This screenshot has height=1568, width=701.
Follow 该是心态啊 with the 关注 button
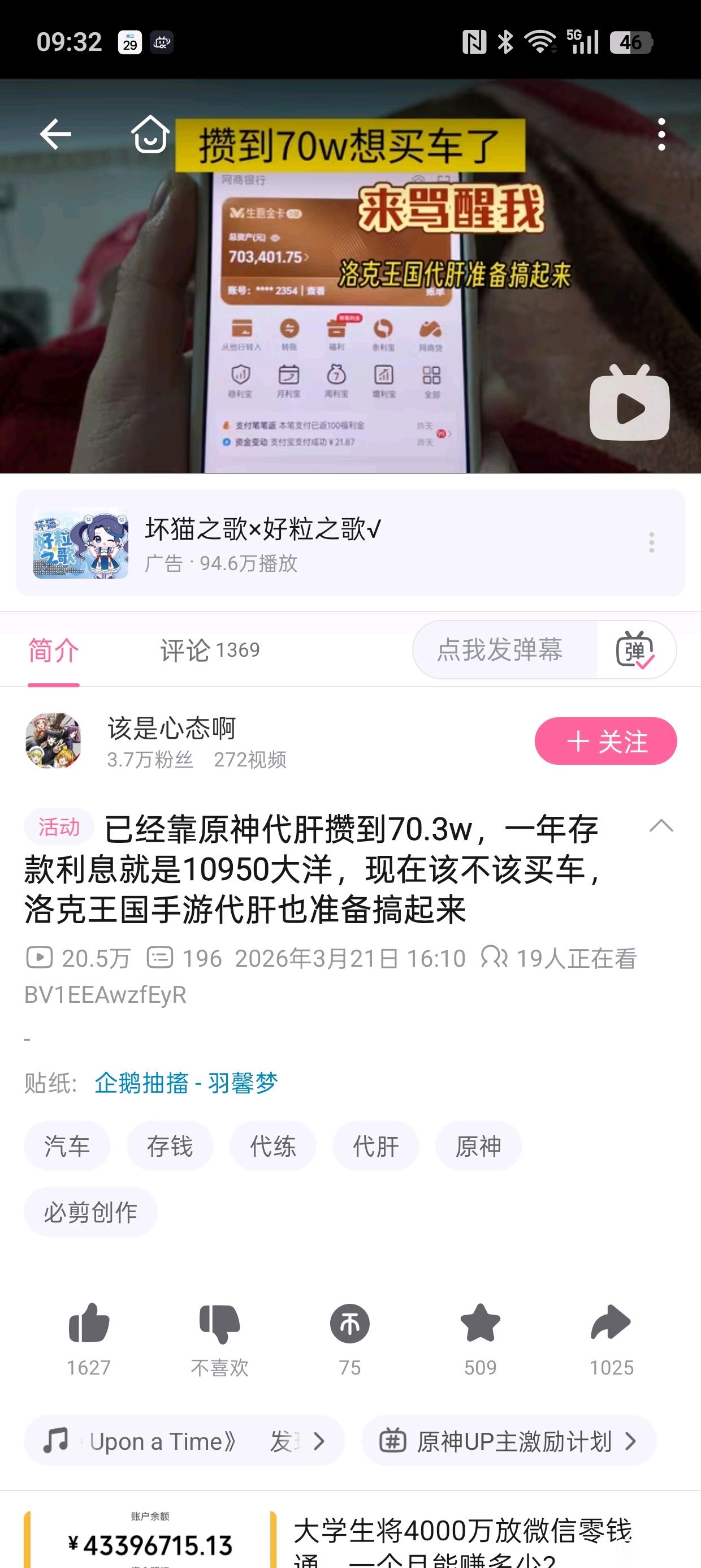click(x=605, y=741)
